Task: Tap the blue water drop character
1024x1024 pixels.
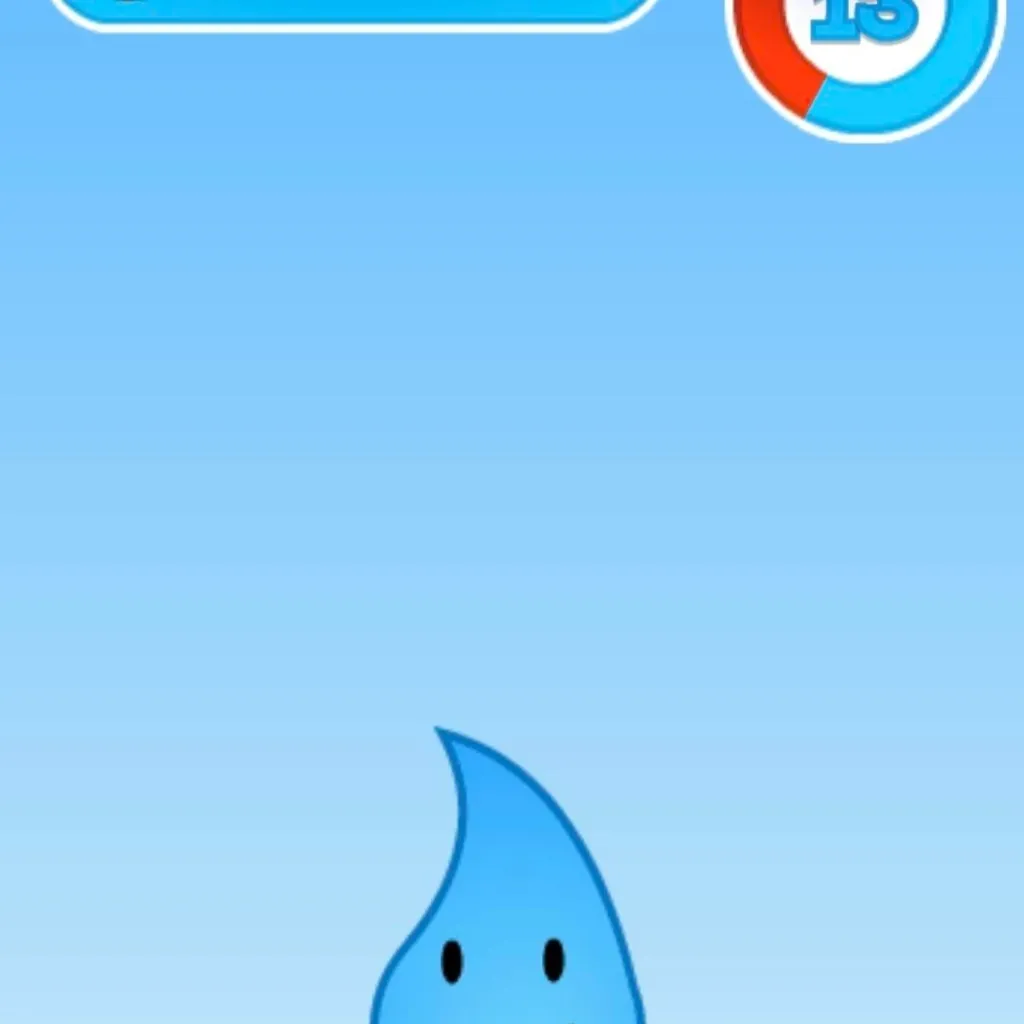Action: (508, 910)
